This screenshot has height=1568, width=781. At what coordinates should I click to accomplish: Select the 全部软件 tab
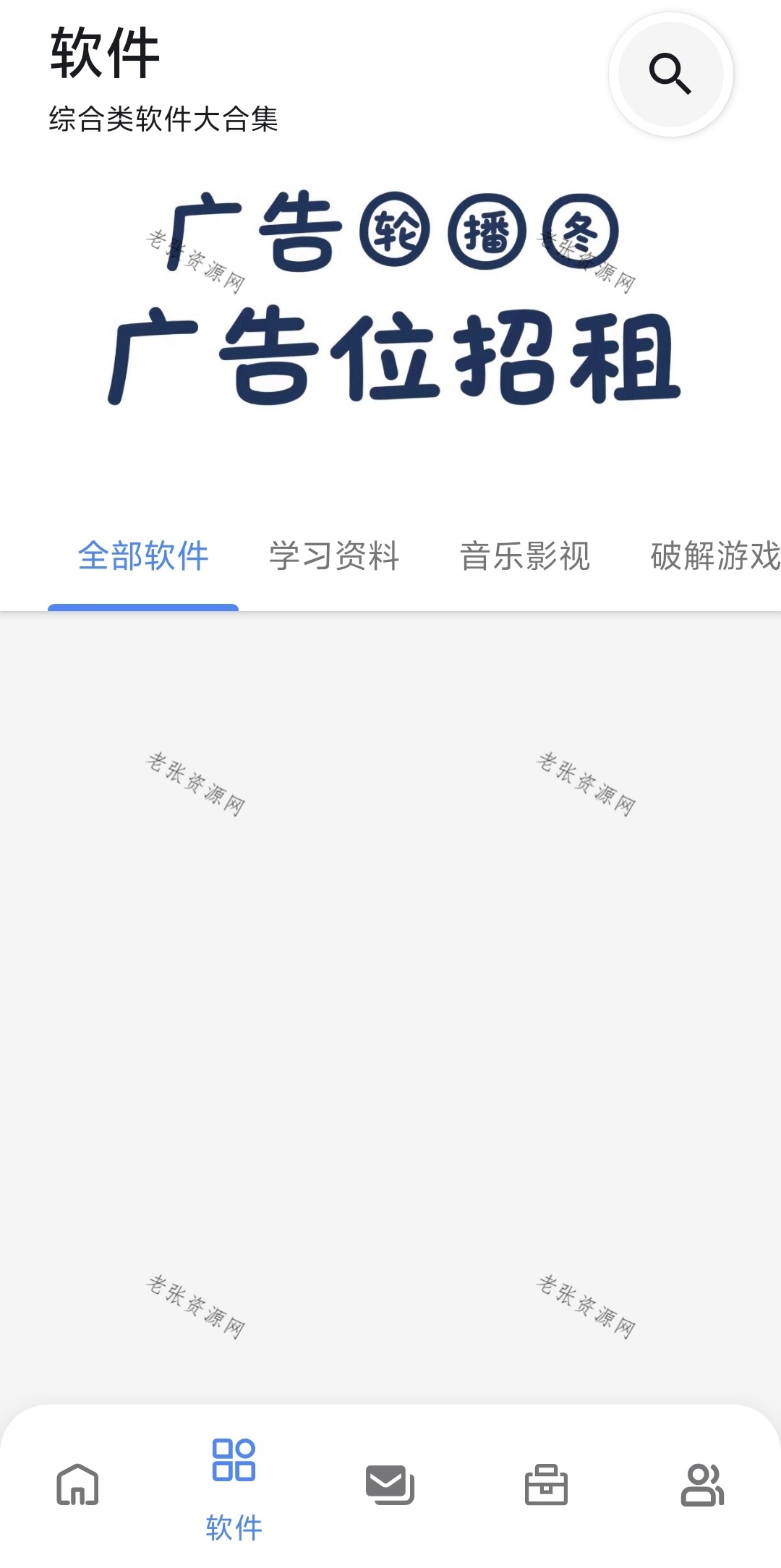tap(143, 556)
